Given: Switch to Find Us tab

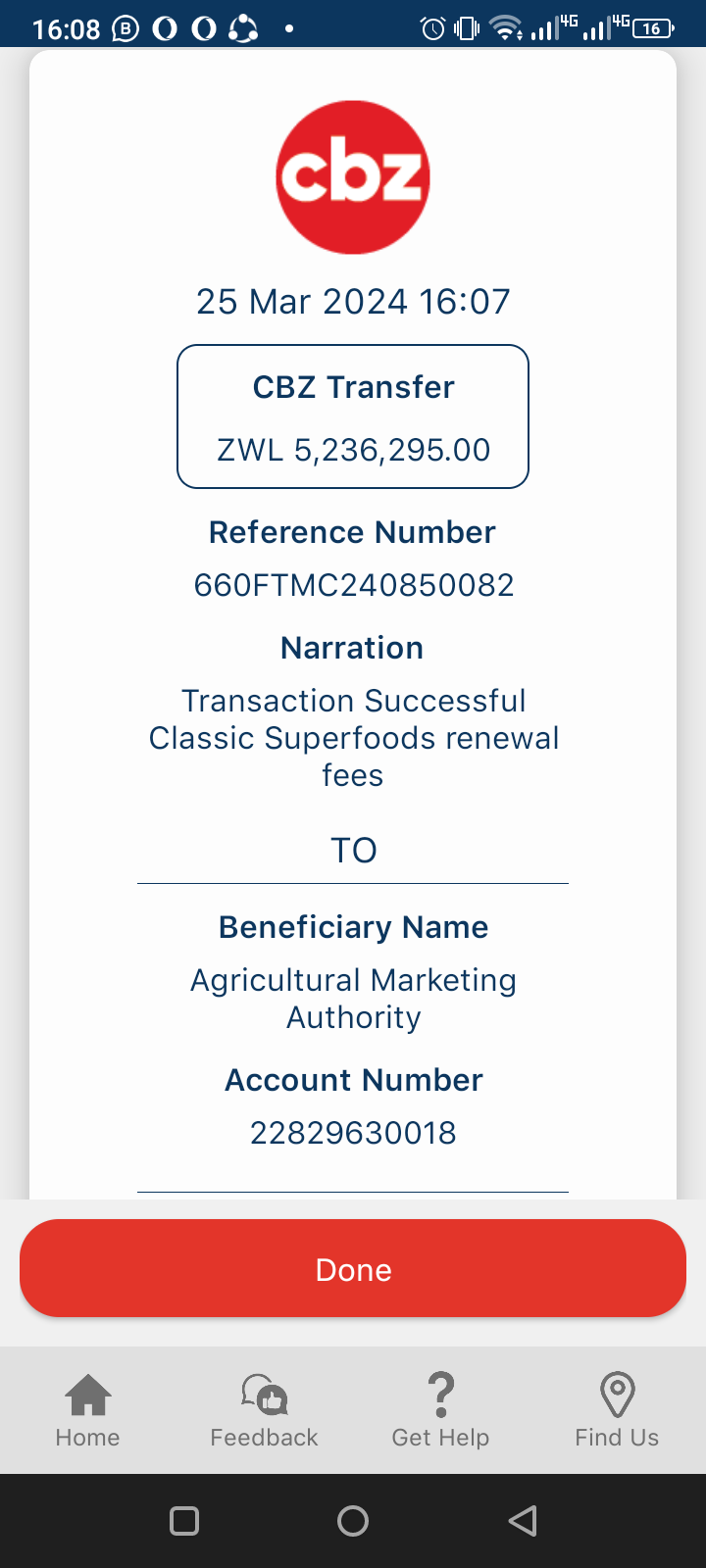Looking at the screenshot, I should click(618, 1411).
